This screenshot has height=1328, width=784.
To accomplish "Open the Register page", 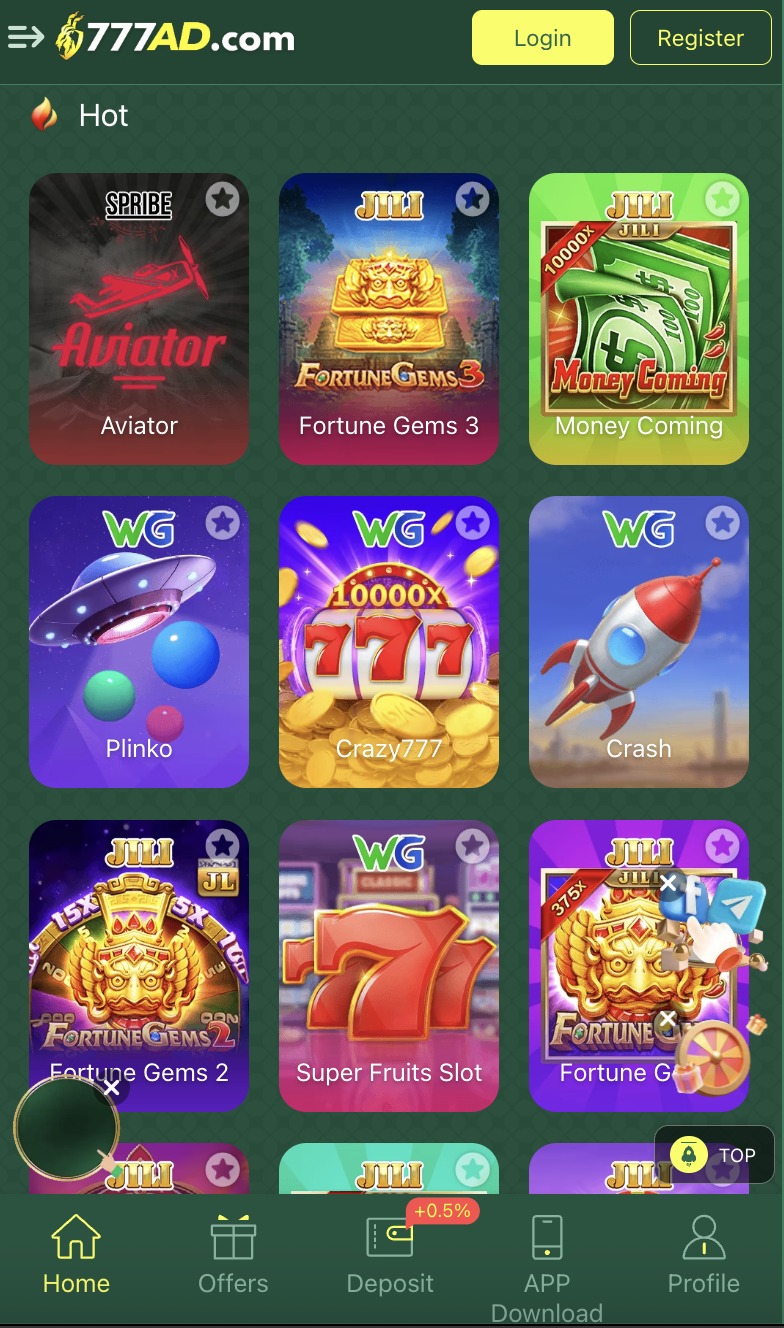I will point(700,38).
